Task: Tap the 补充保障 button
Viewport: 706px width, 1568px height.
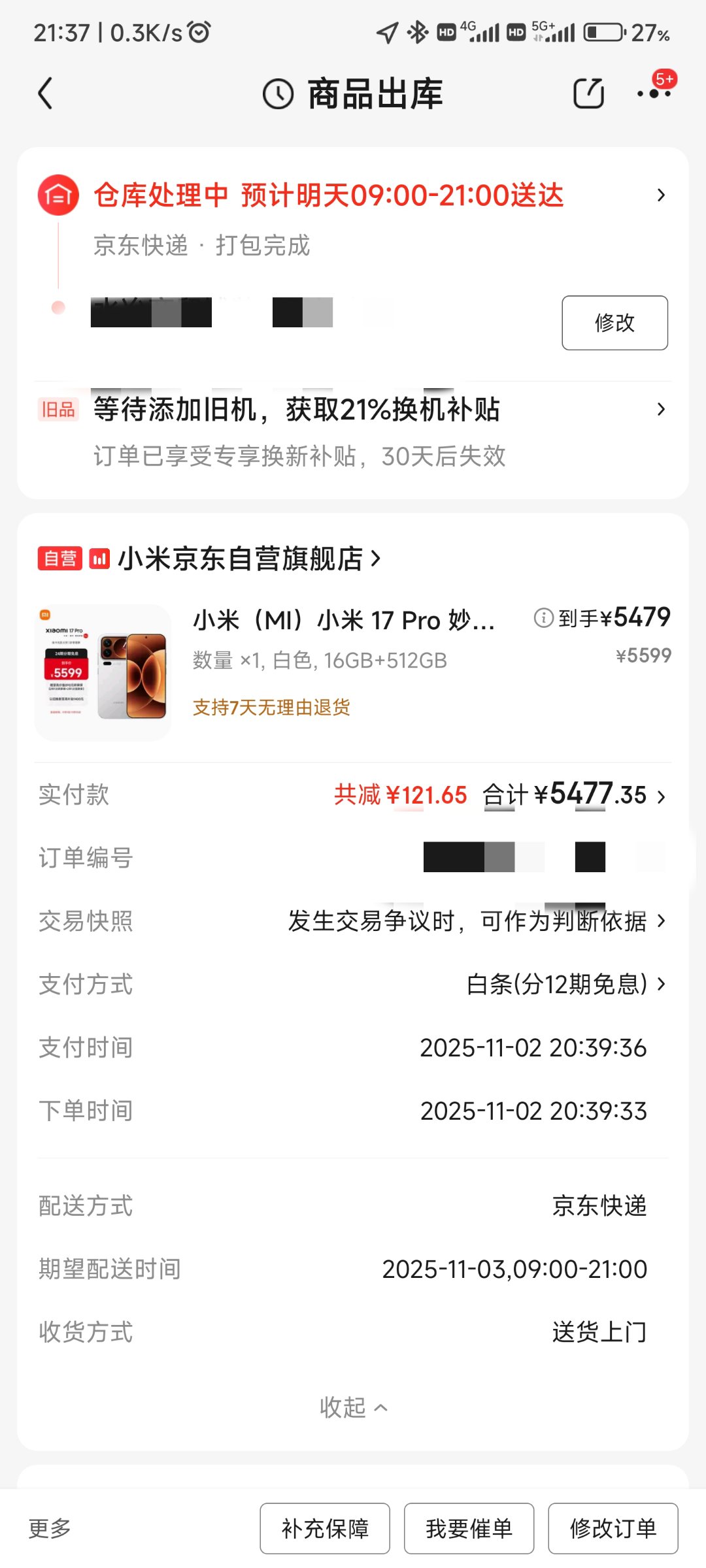Action: click(x=325, y=1529)
